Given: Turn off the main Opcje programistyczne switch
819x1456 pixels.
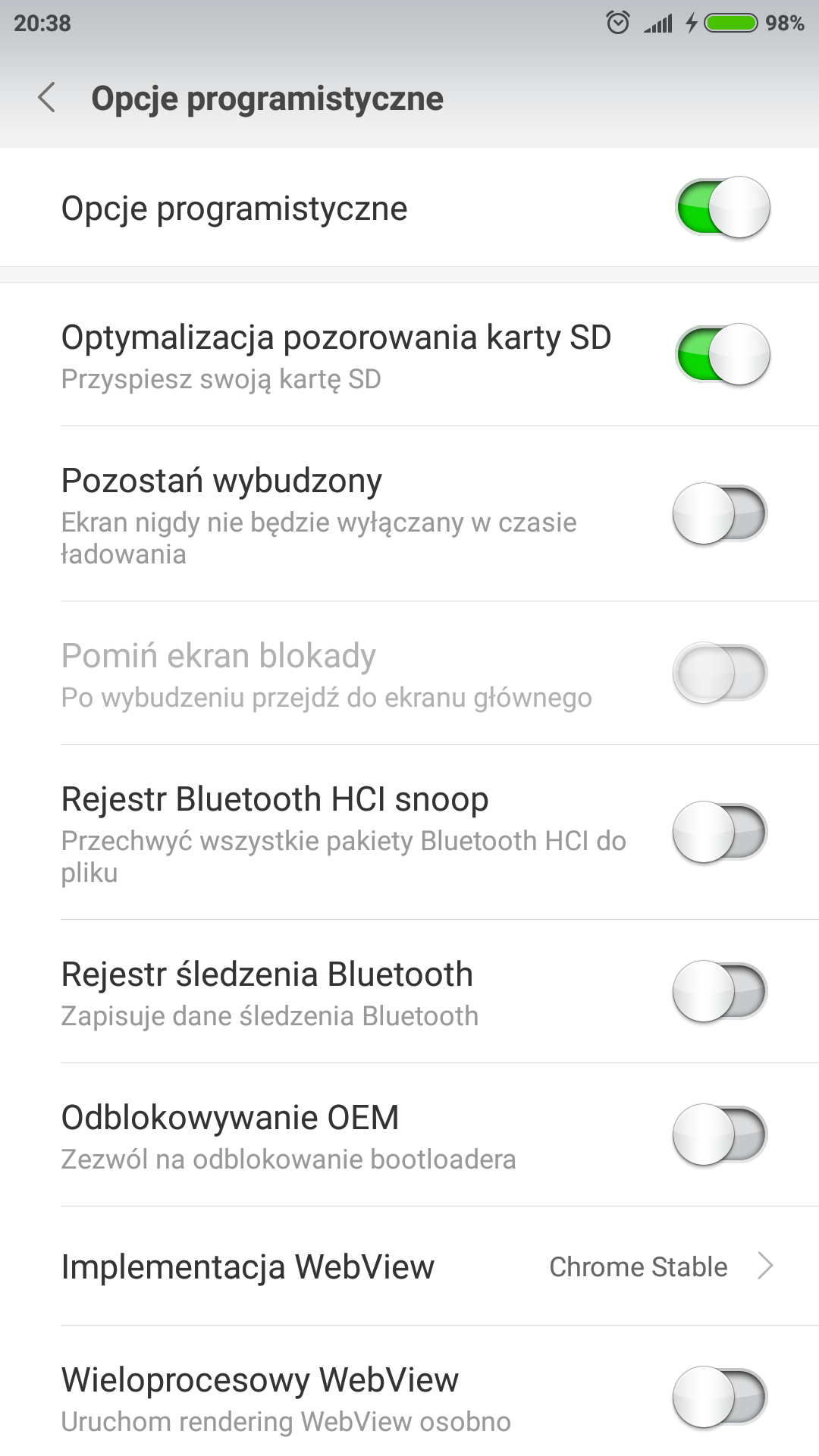Looking at the screenshot, I should (x=722, y=208).
